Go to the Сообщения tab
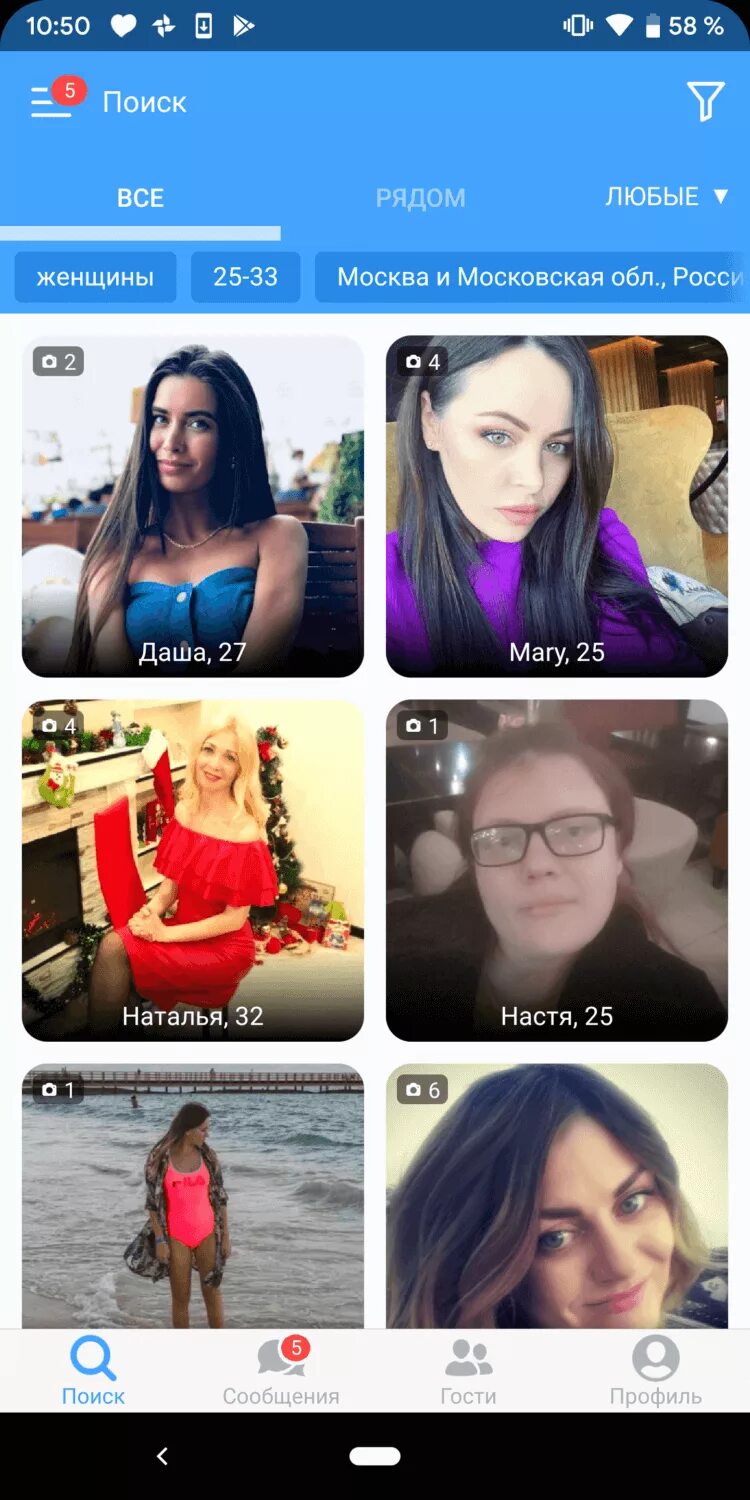This screenshot has height=1500, width=750. tap(281, 1371)
